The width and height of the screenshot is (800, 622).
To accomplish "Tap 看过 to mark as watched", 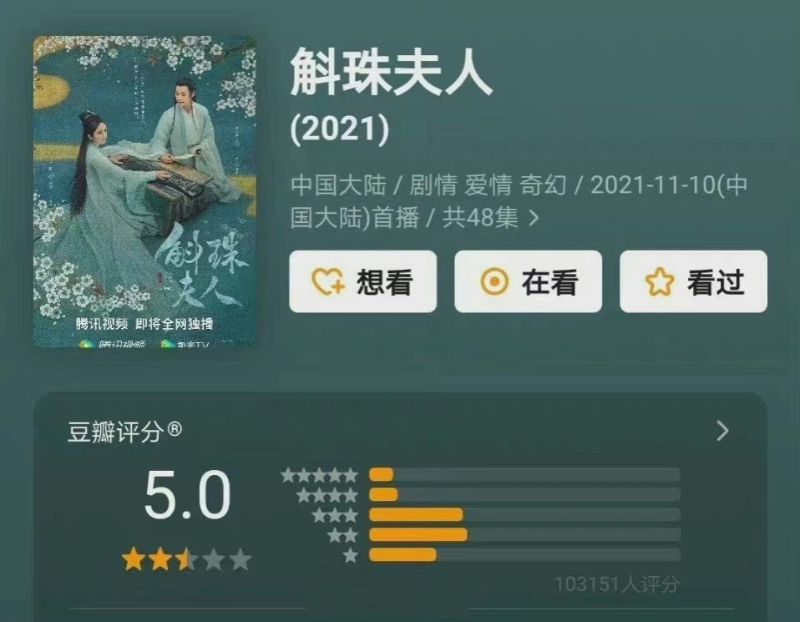I will 693,282.
